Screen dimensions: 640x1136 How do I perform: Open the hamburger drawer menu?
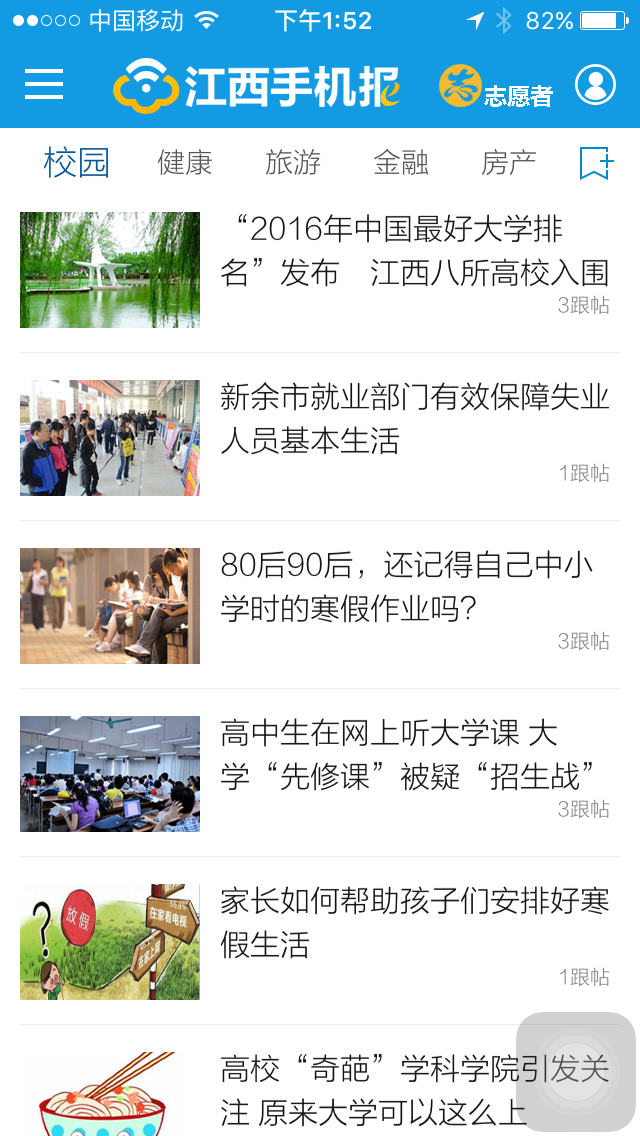pyautogui.click(x=44, y=85)
